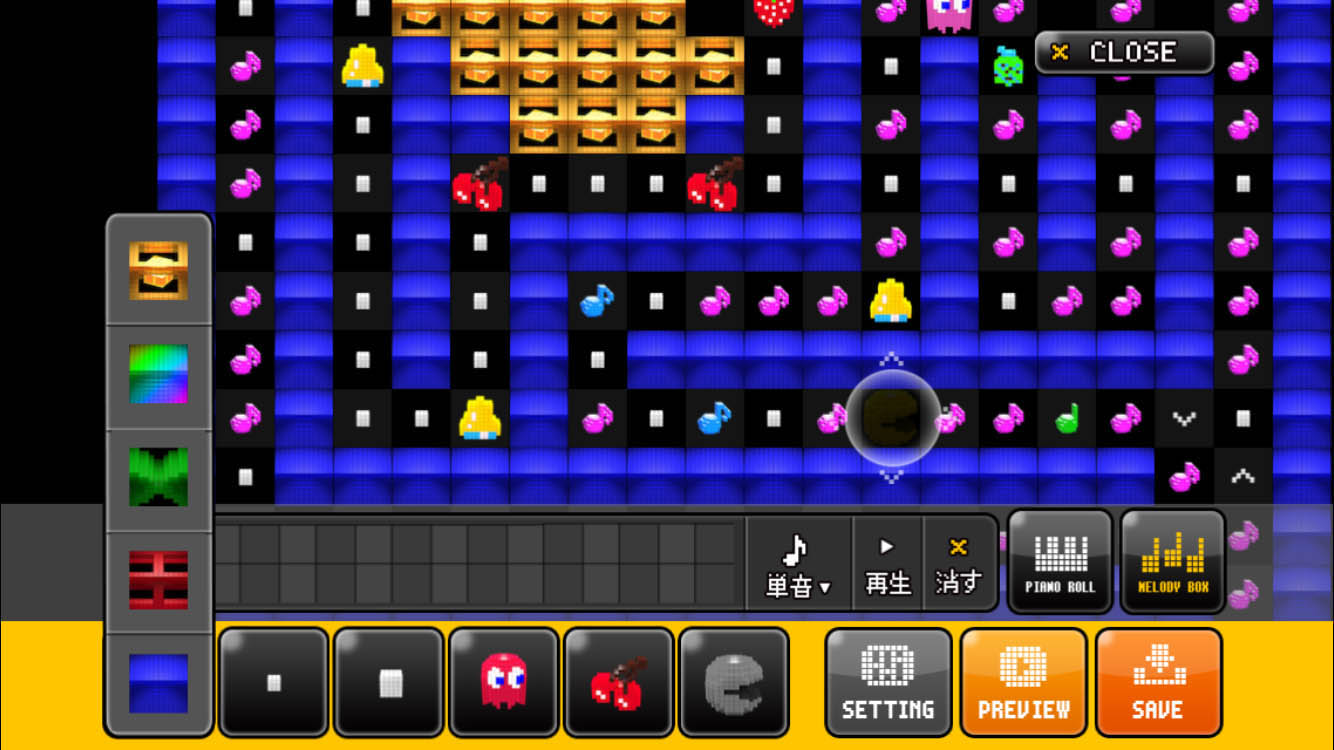Viewport: 1334px width, 750px height.
Task: Close the editor with the CLOSE button
Action: [1124, 53]
